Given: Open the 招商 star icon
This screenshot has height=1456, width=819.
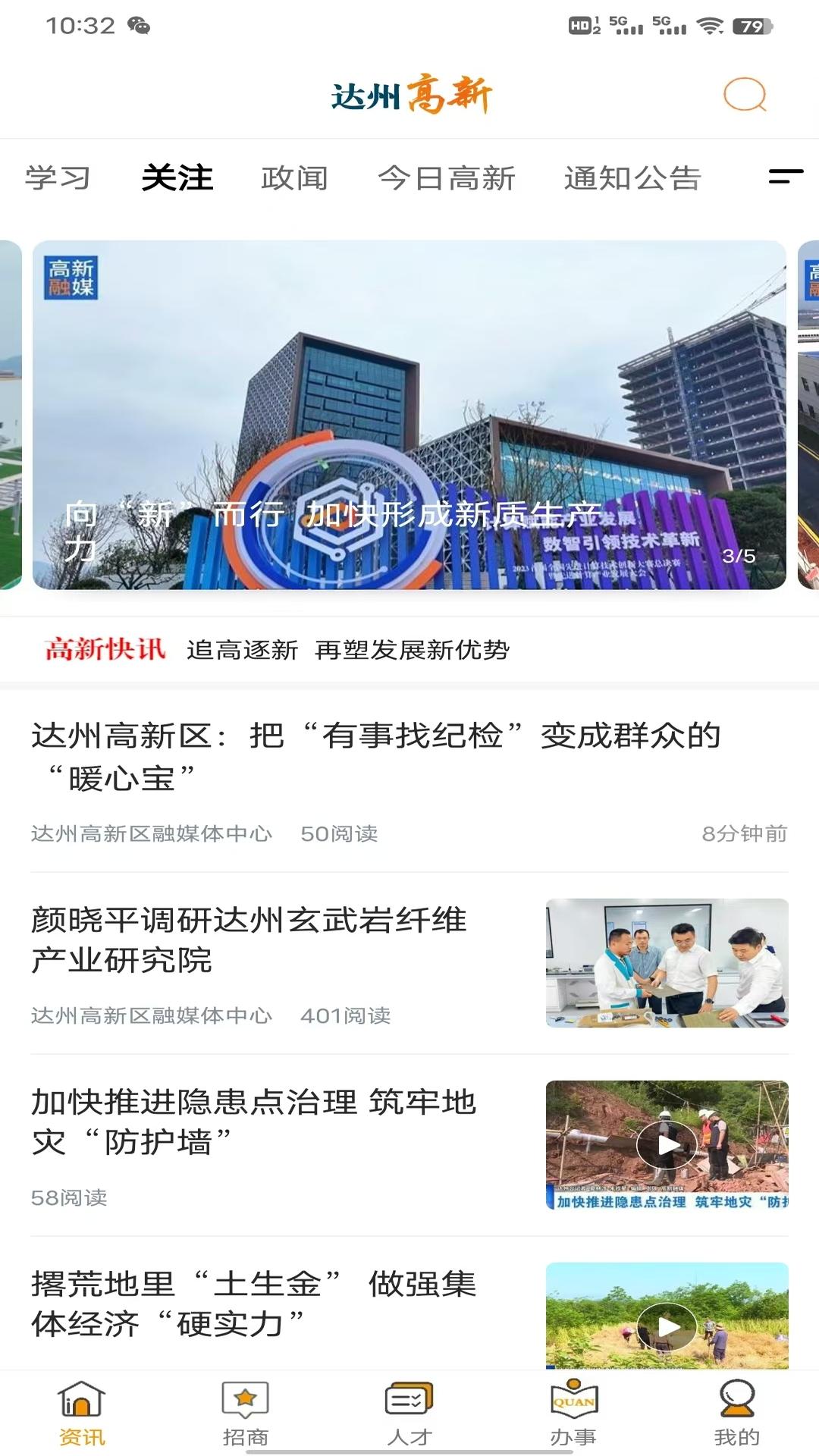Looking at the screenshot, I should pyautogui.click(x=244, y=1408).
